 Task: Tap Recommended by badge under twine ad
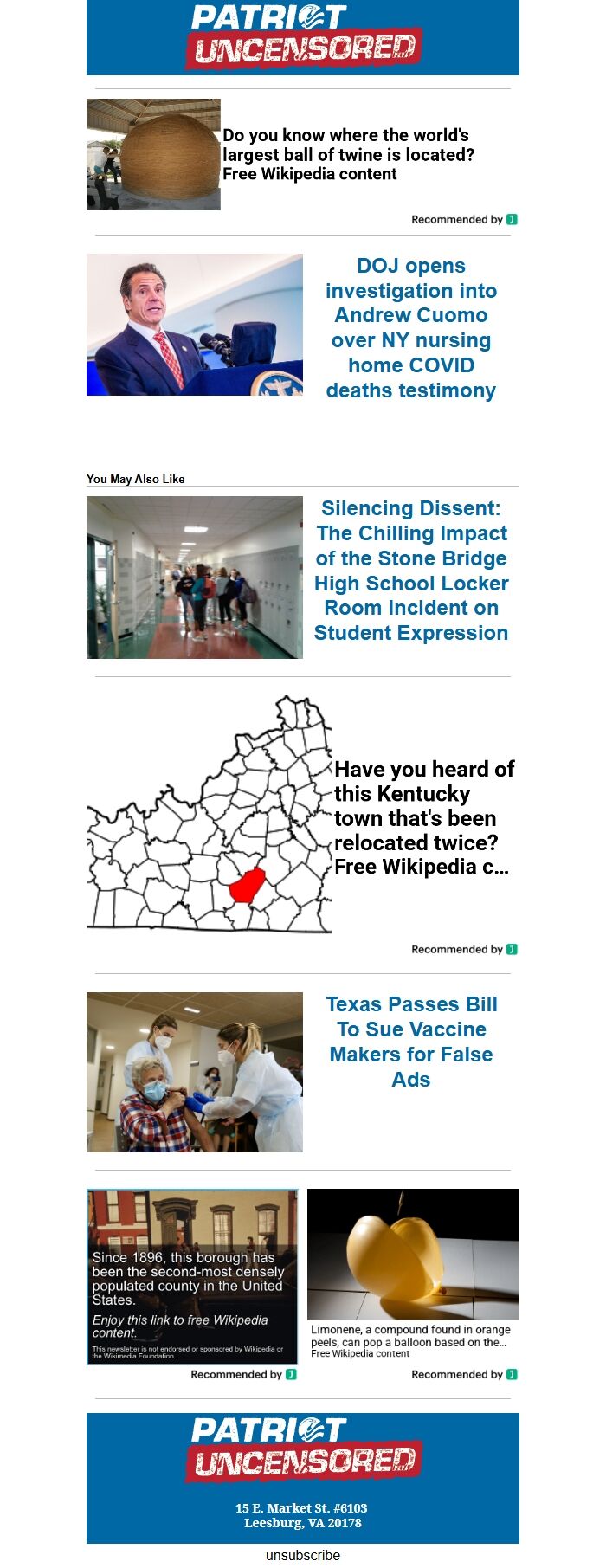point(464,219)
